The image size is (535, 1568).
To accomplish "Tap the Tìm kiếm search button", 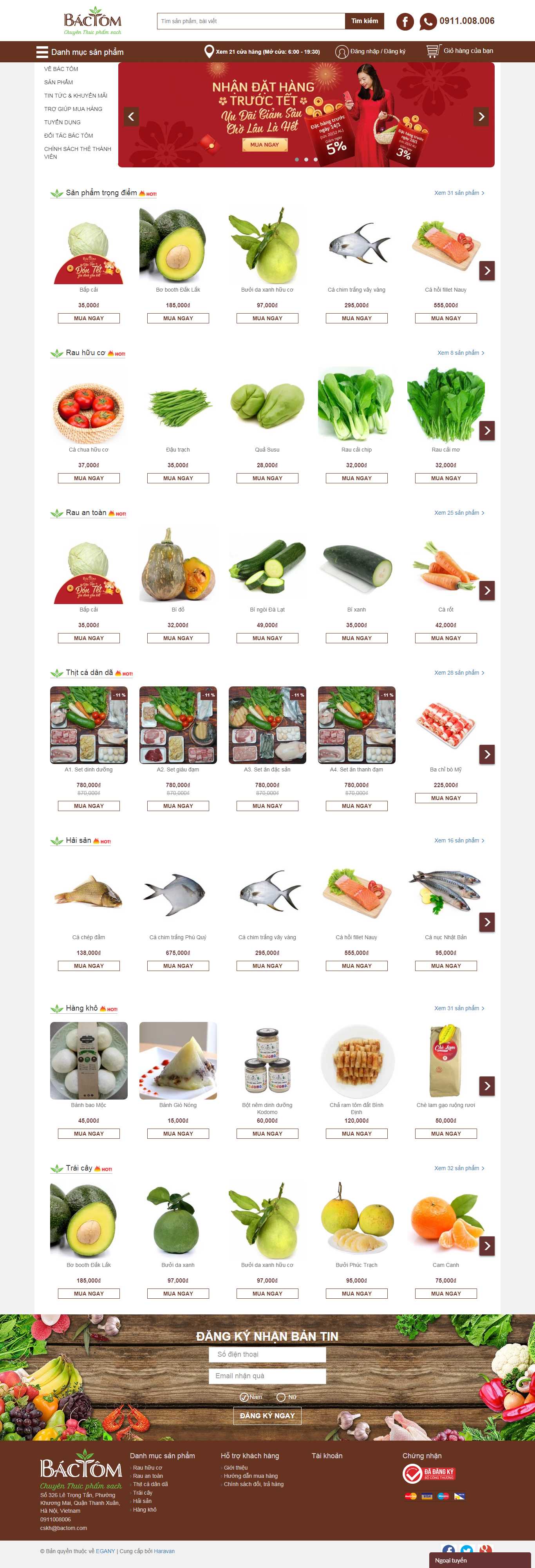I will coord(364,21).
